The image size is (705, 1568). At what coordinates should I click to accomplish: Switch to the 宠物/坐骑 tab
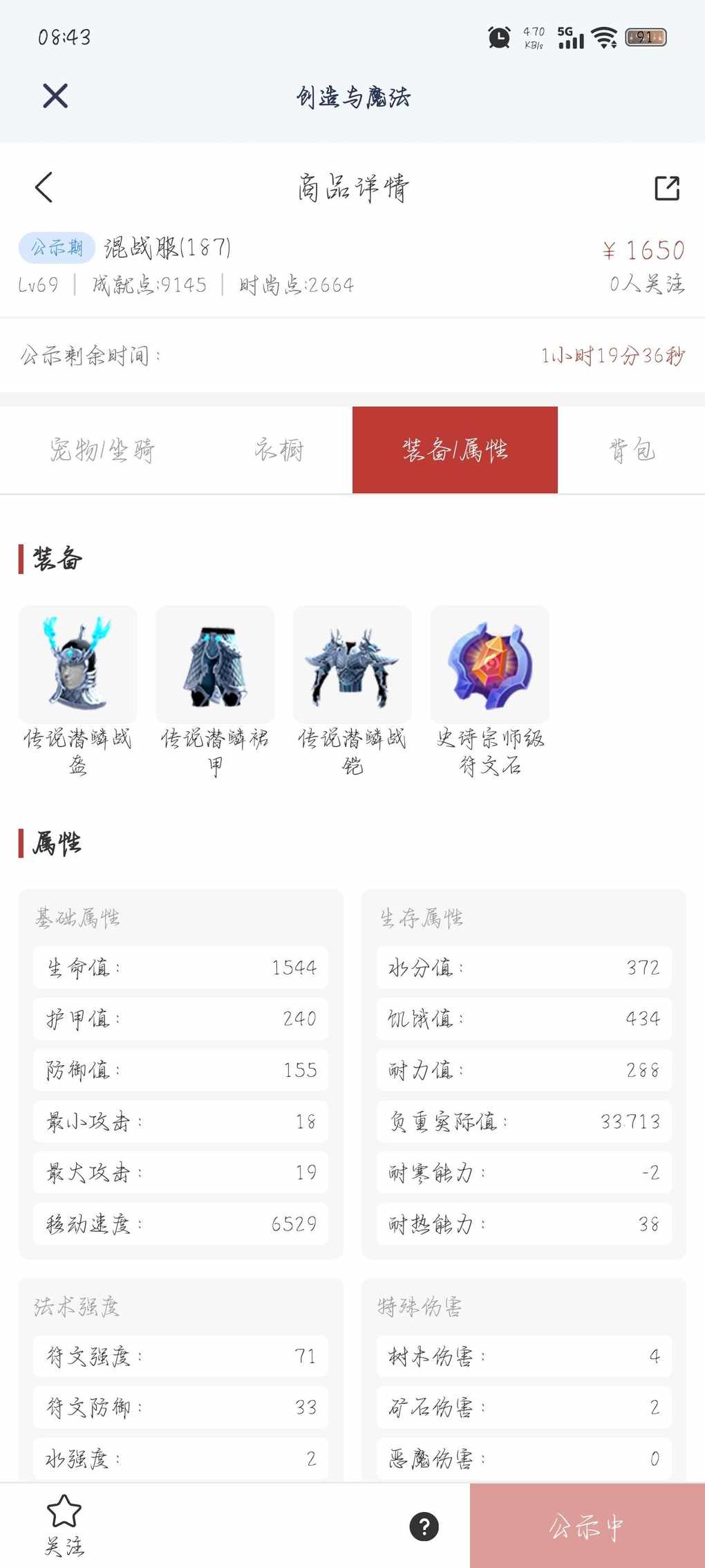[102, 450]
